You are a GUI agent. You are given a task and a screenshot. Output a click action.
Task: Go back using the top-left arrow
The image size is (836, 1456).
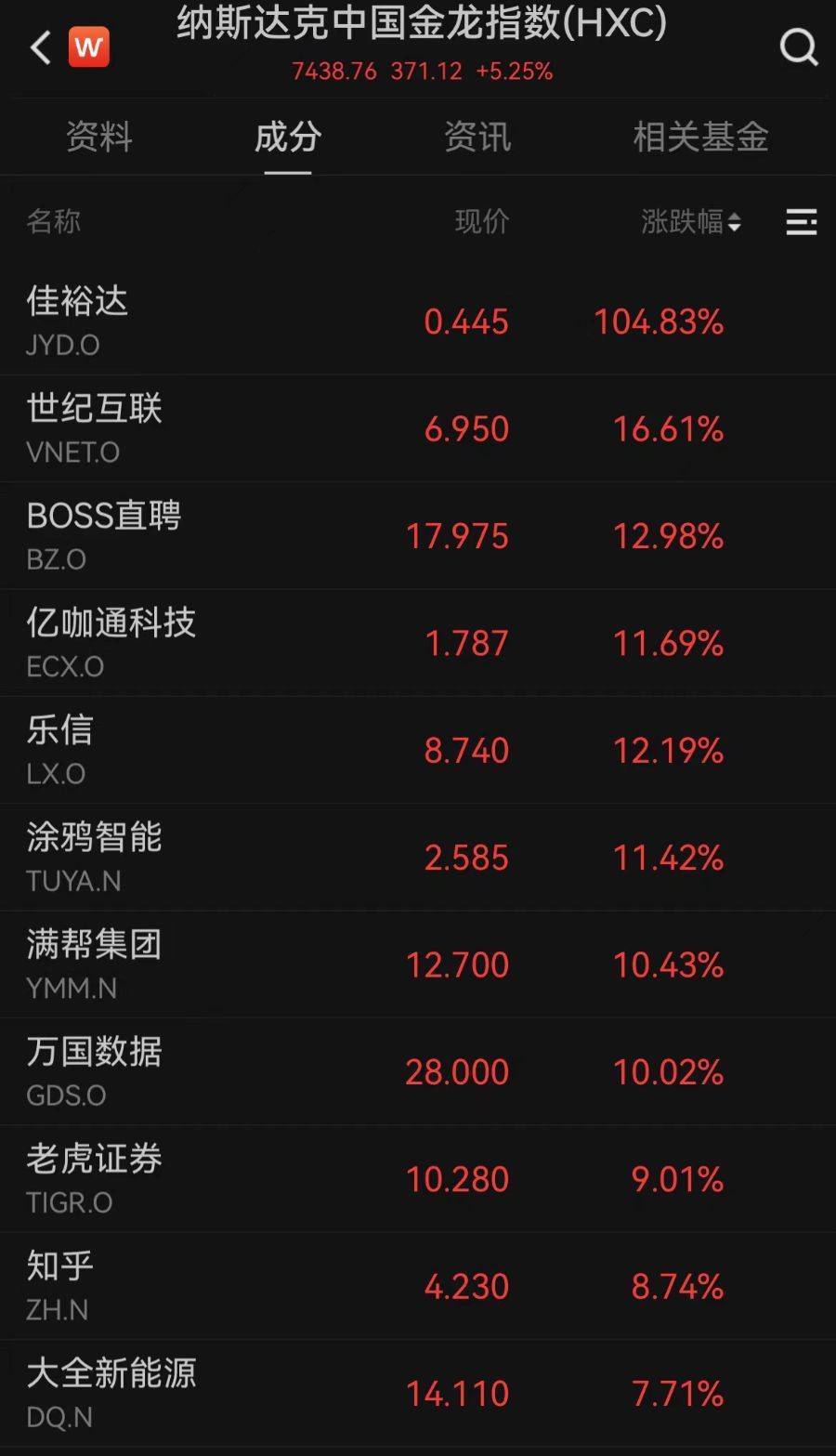[x=40, y=47]
